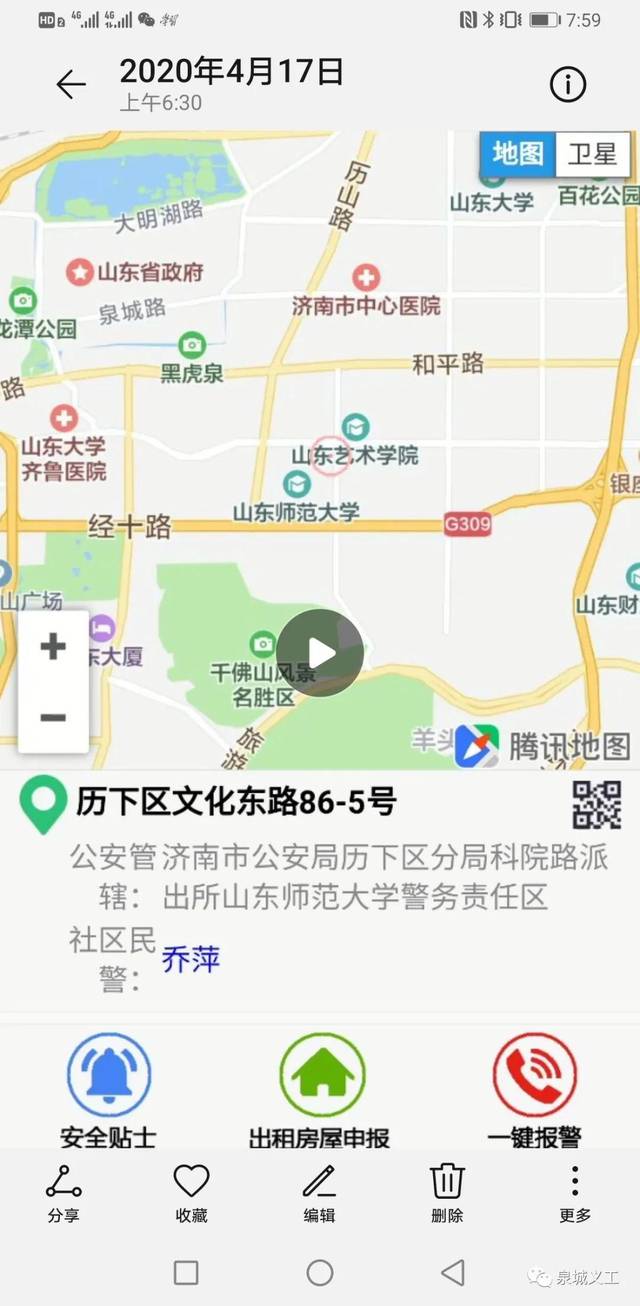Delete this video
The image size is (640, 1306).
(447, 1193)
